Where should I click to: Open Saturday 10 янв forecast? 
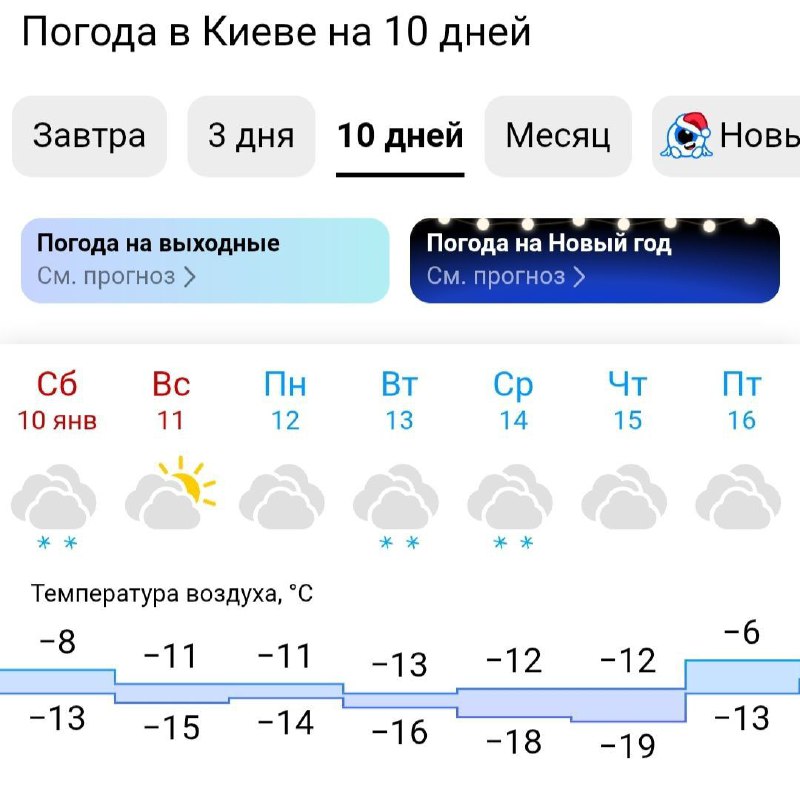click(x=57, y=400)
